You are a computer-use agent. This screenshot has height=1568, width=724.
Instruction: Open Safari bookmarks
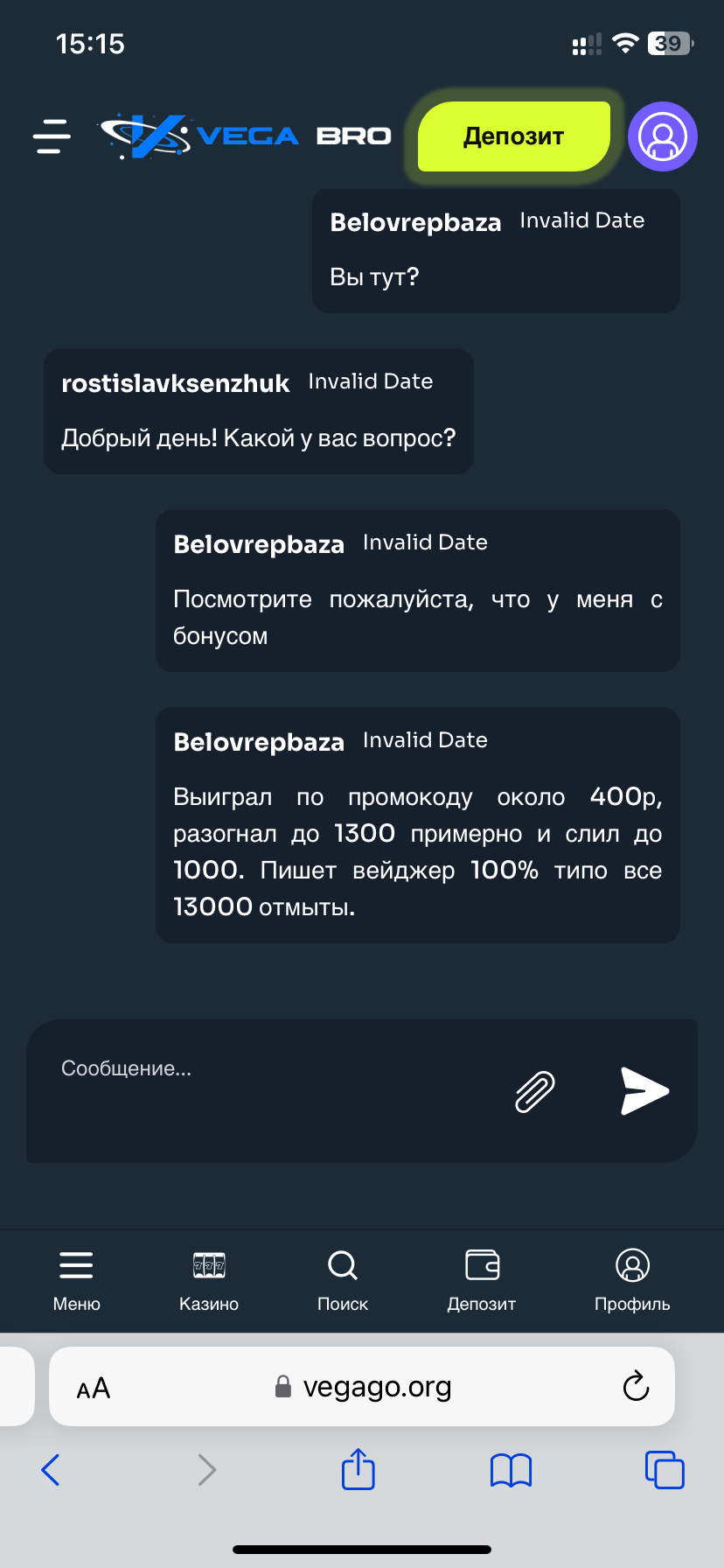point(512,1470)
